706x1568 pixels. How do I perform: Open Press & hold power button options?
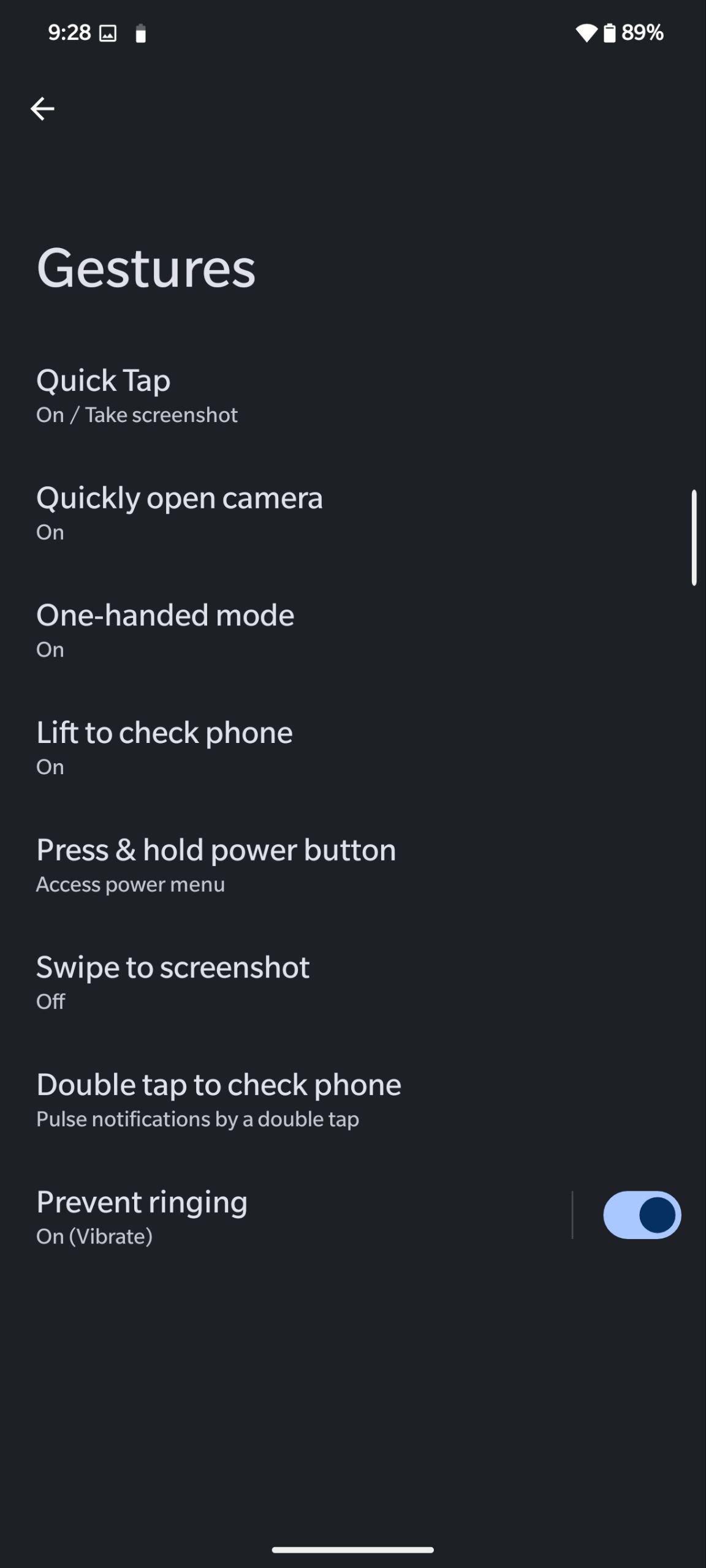[353, 865]
